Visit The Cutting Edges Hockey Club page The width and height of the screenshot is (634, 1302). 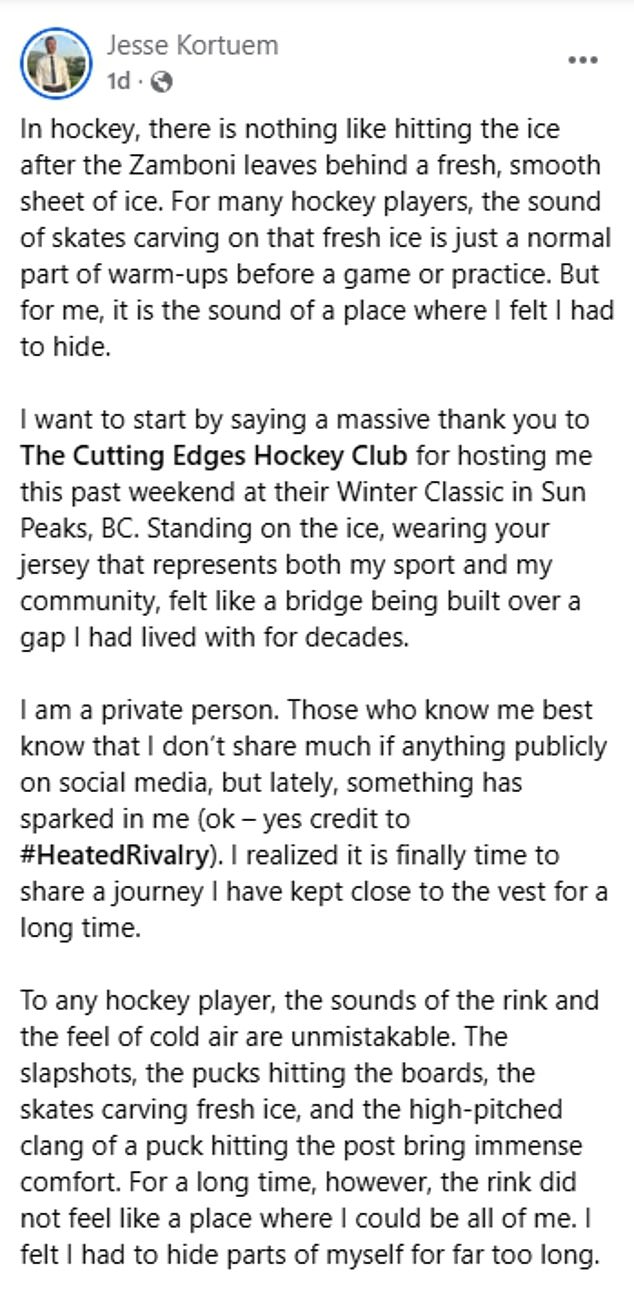(214, 455)
